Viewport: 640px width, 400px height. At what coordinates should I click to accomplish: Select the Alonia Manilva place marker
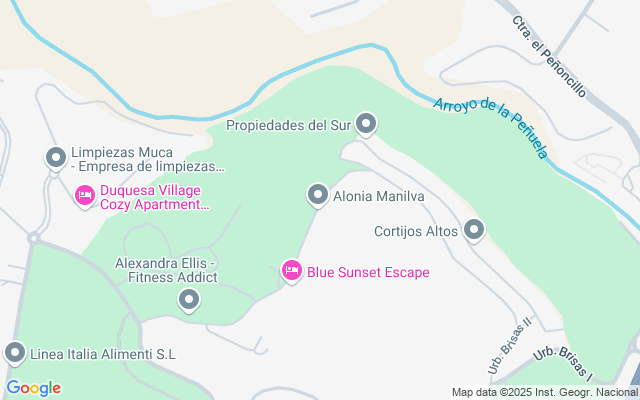(x=318, y=195)
